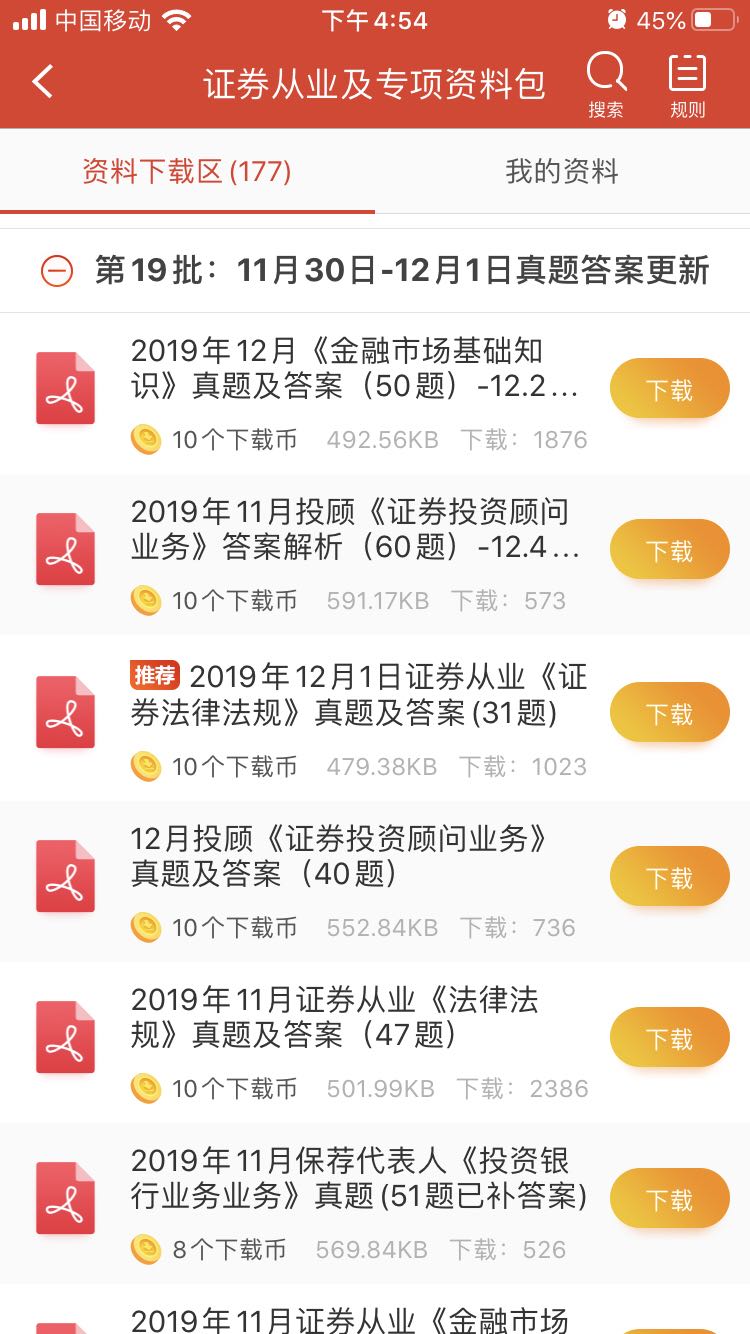Collapse the 第19批 batch section
Screen dimensions: 750x1334
coord(57,270)
